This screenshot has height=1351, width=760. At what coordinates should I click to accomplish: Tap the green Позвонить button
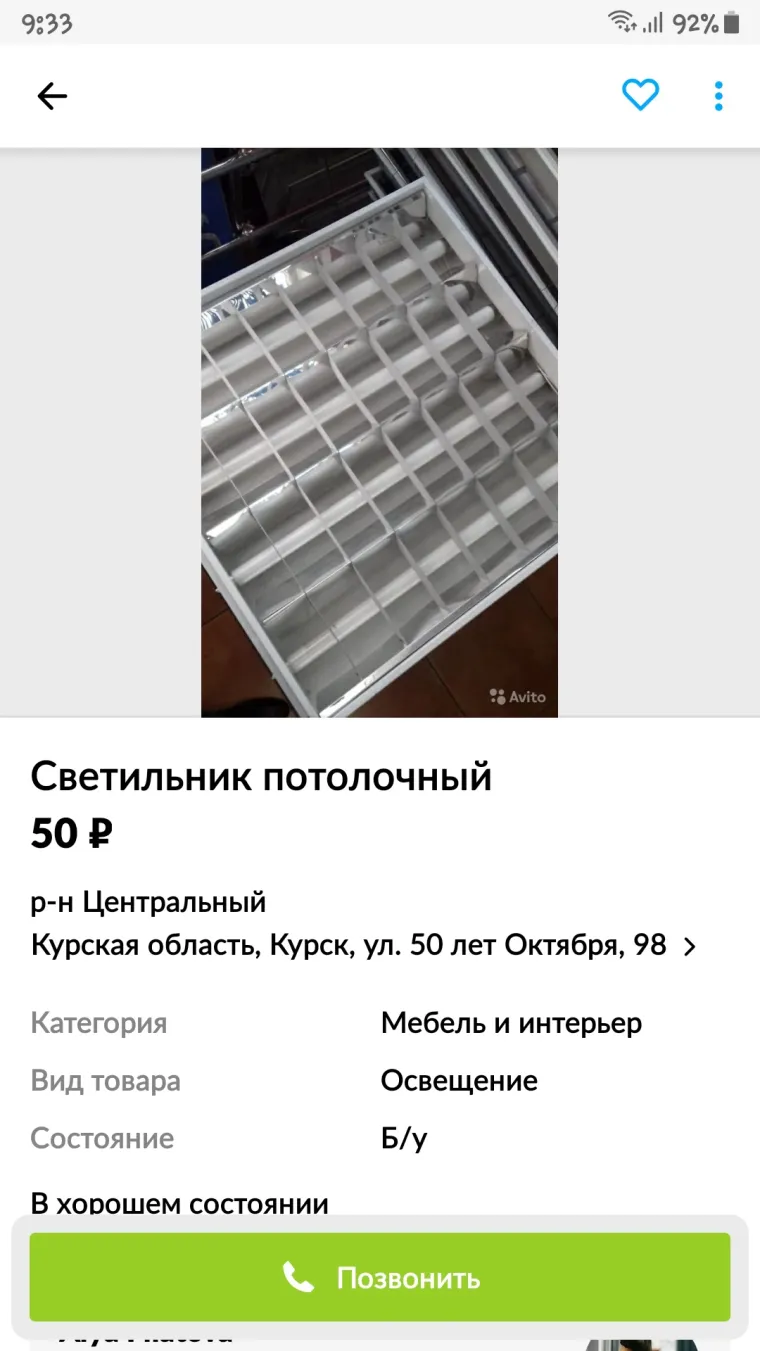380,1277
